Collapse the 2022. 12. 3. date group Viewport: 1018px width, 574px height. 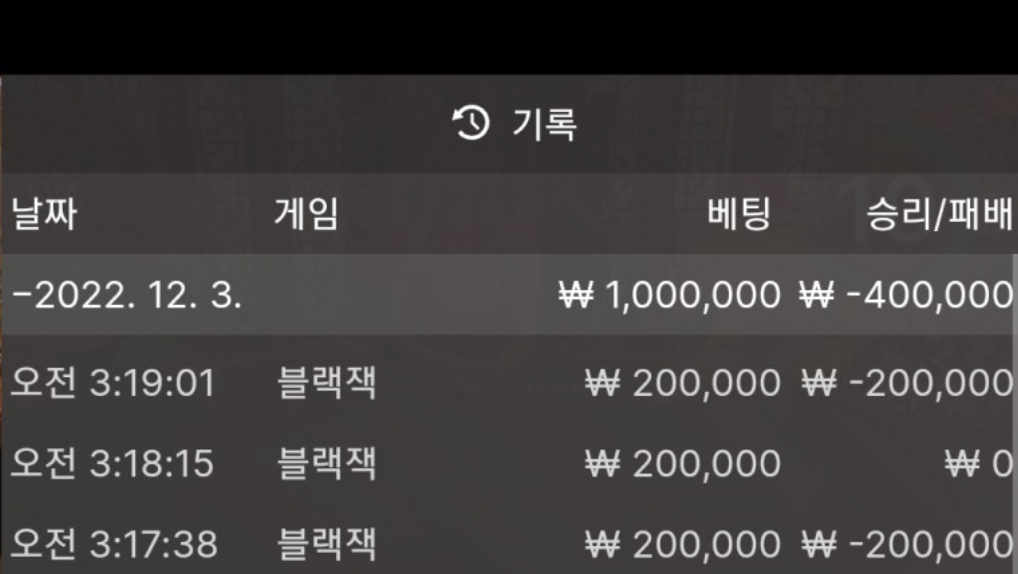[126, 295]
